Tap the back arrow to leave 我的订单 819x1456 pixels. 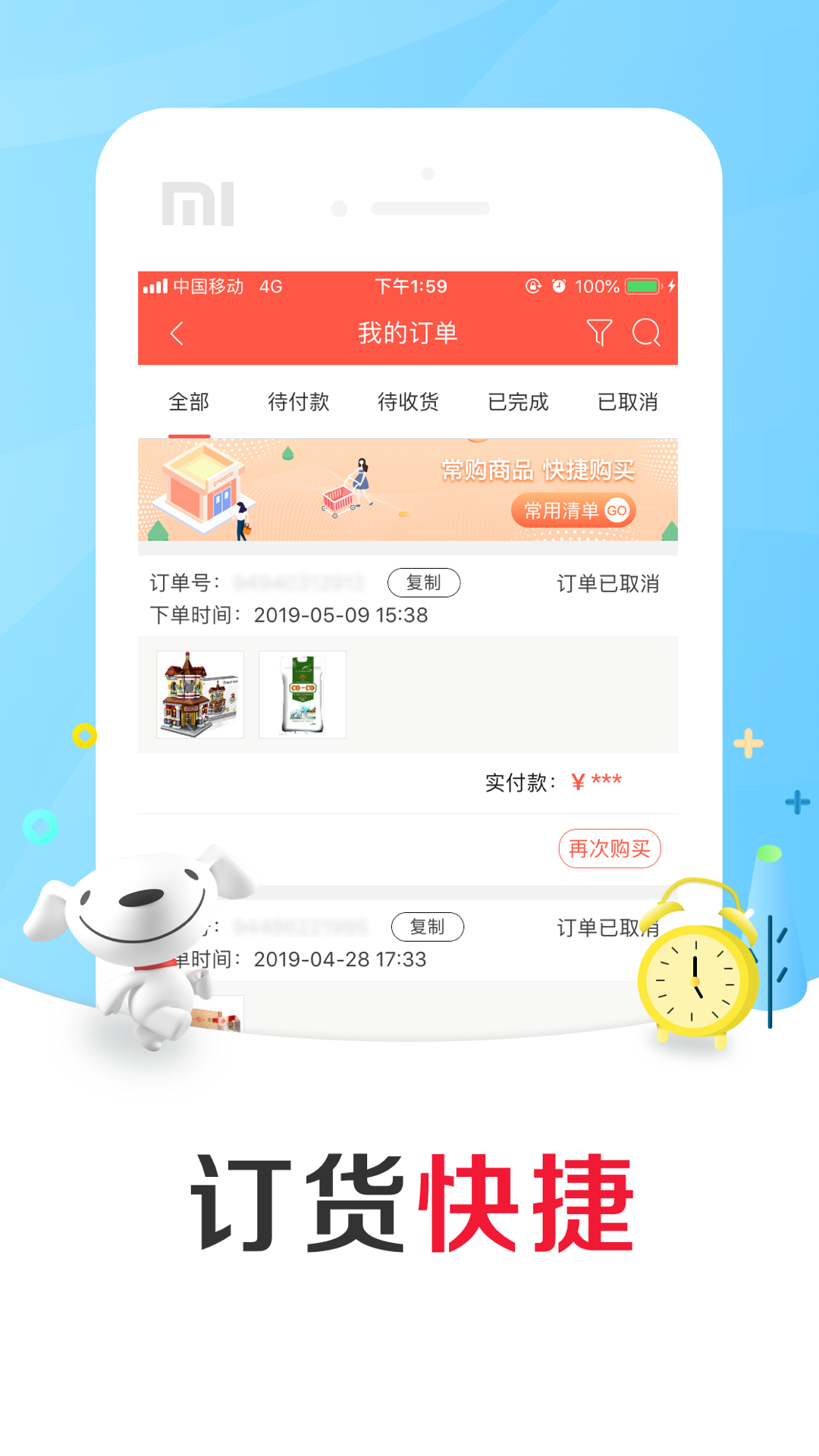coord(177,332)
